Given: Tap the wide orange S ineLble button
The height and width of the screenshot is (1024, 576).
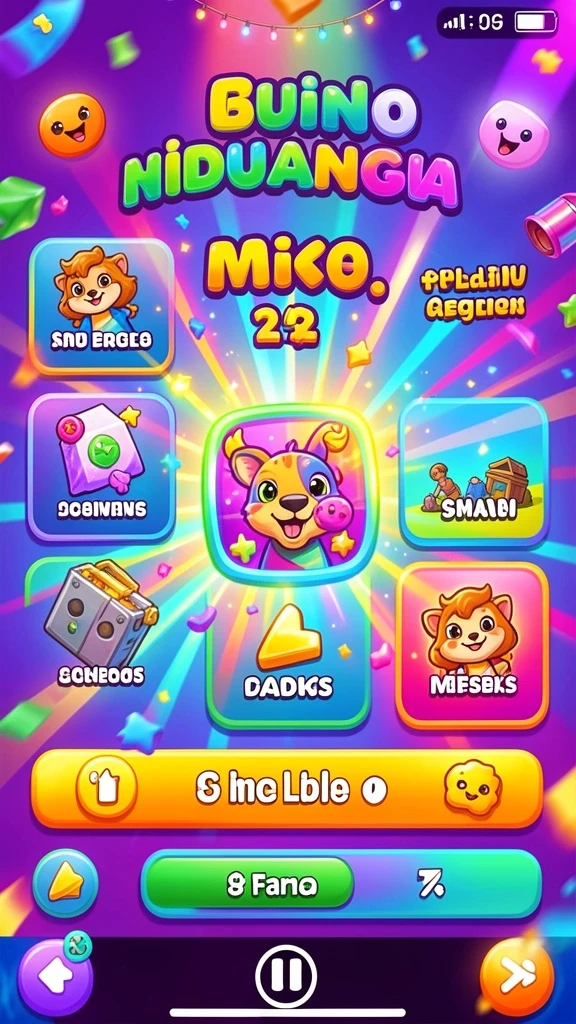Looking at the screenshot, I should 287,789.
